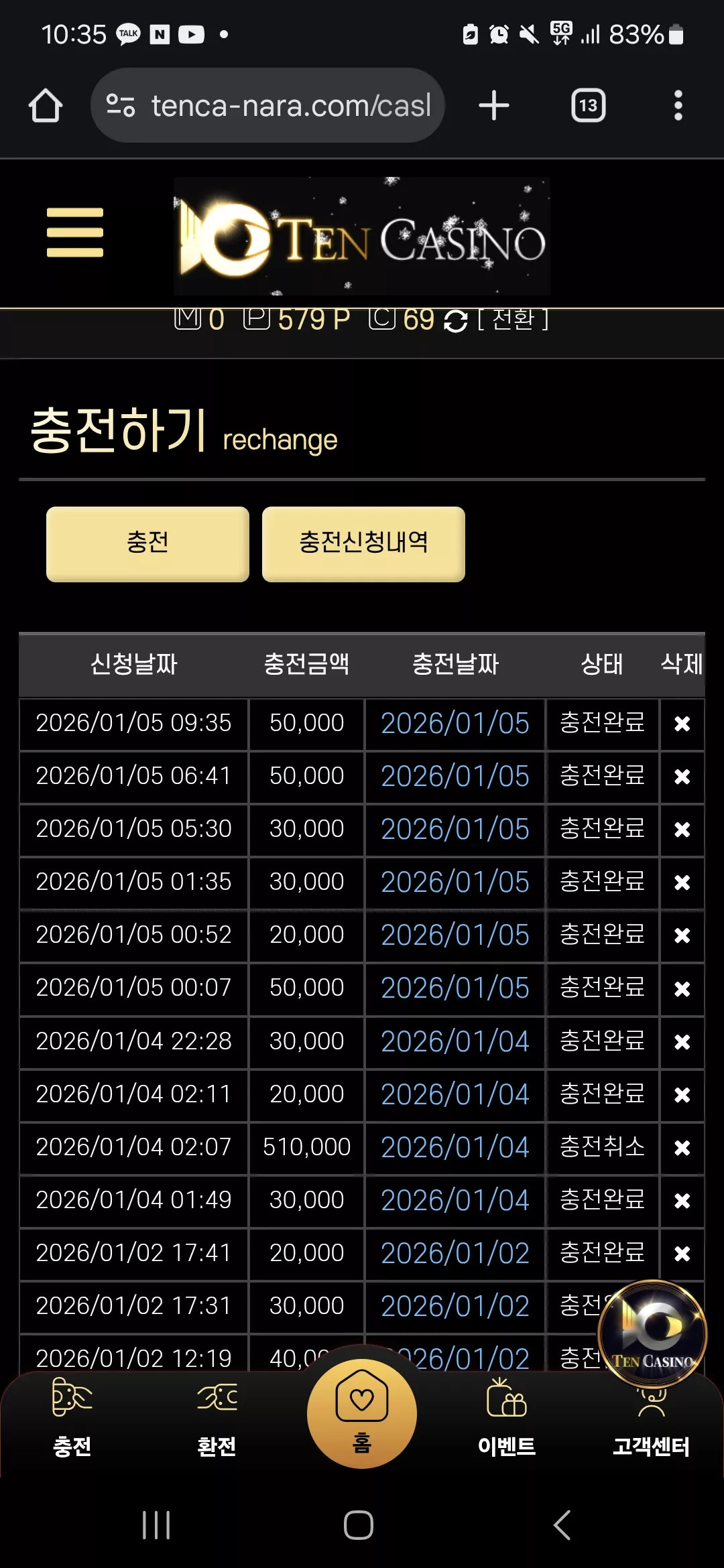
Task: Remove the 2026/01/04 22:28 record
Action: tap(682, 1042)
